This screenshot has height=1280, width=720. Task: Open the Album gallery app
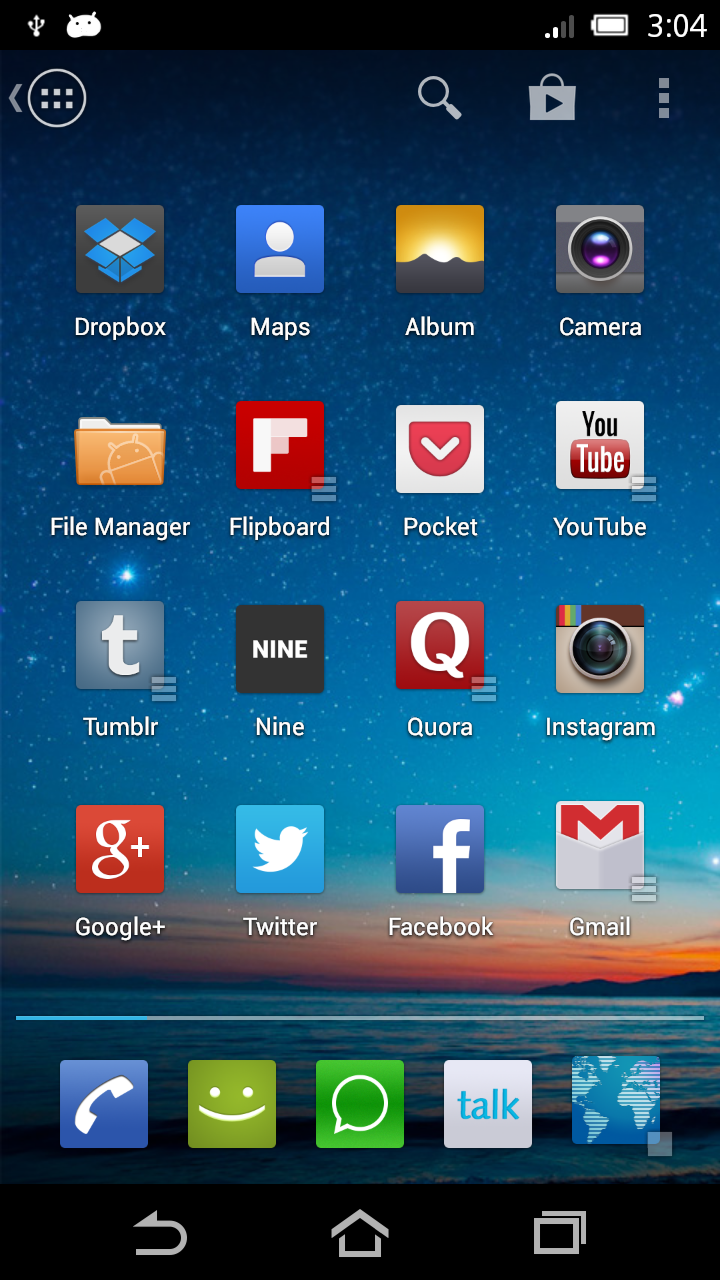pyautogui.click(x=440, y=249)
